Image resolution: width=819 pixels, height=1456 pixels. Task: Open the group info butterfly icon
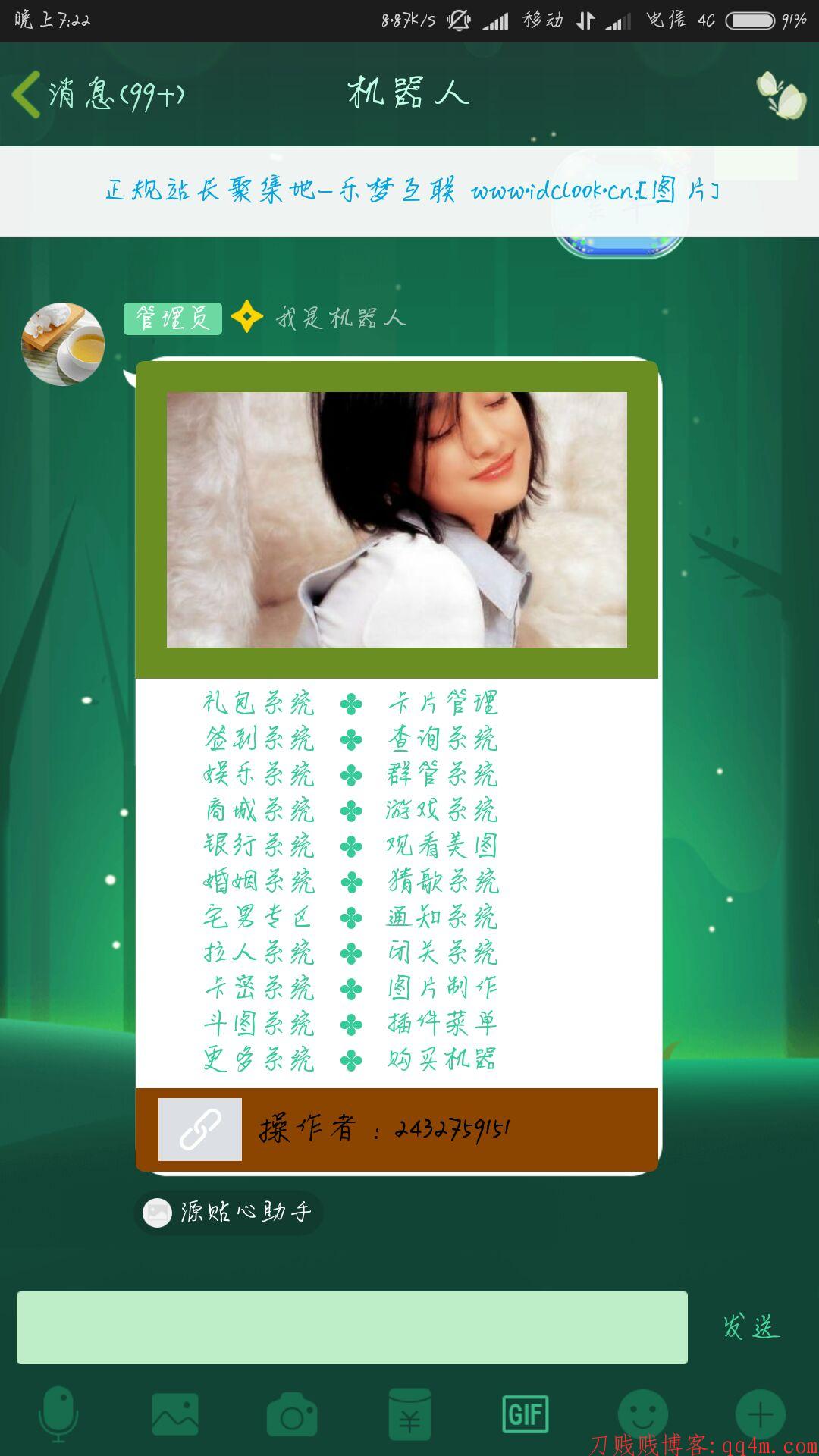(x=780, y=96)
